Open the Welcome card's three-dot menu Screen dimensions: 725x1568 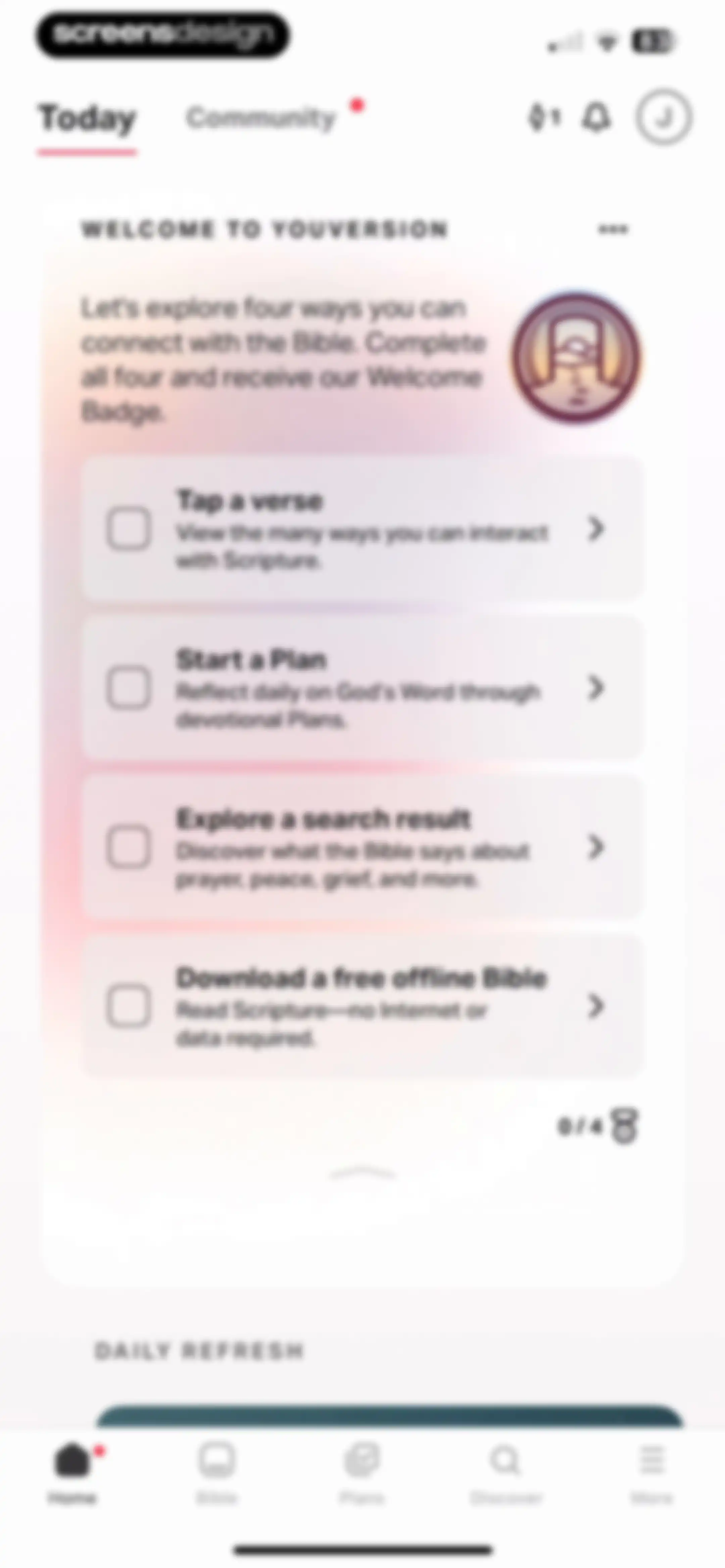pyautogui.click(x=613, y=229)
